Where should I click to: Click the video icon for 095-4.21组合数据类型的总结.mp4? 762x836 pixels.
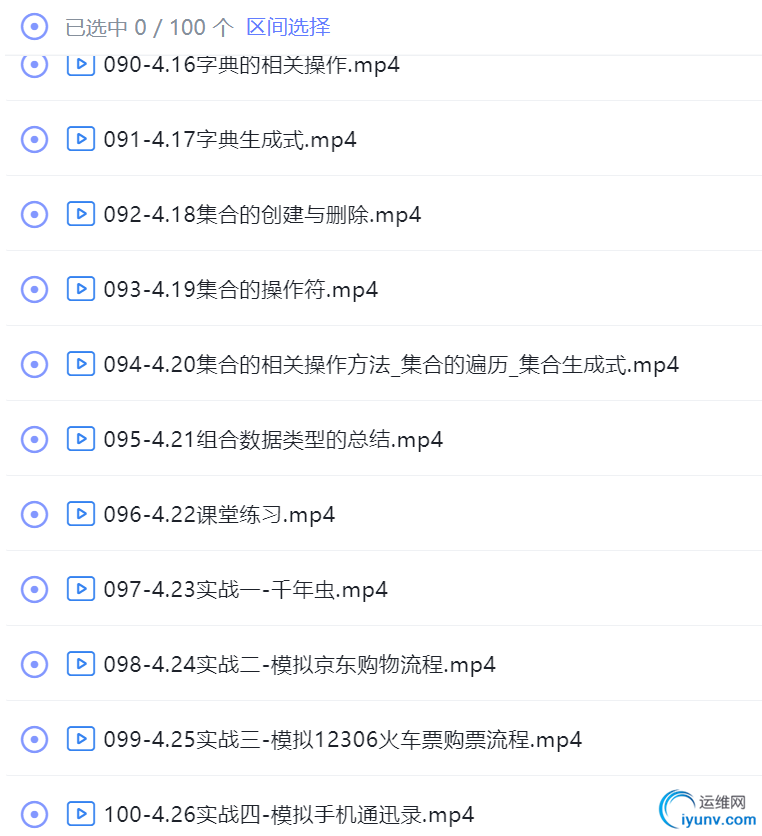coord(80,439)
